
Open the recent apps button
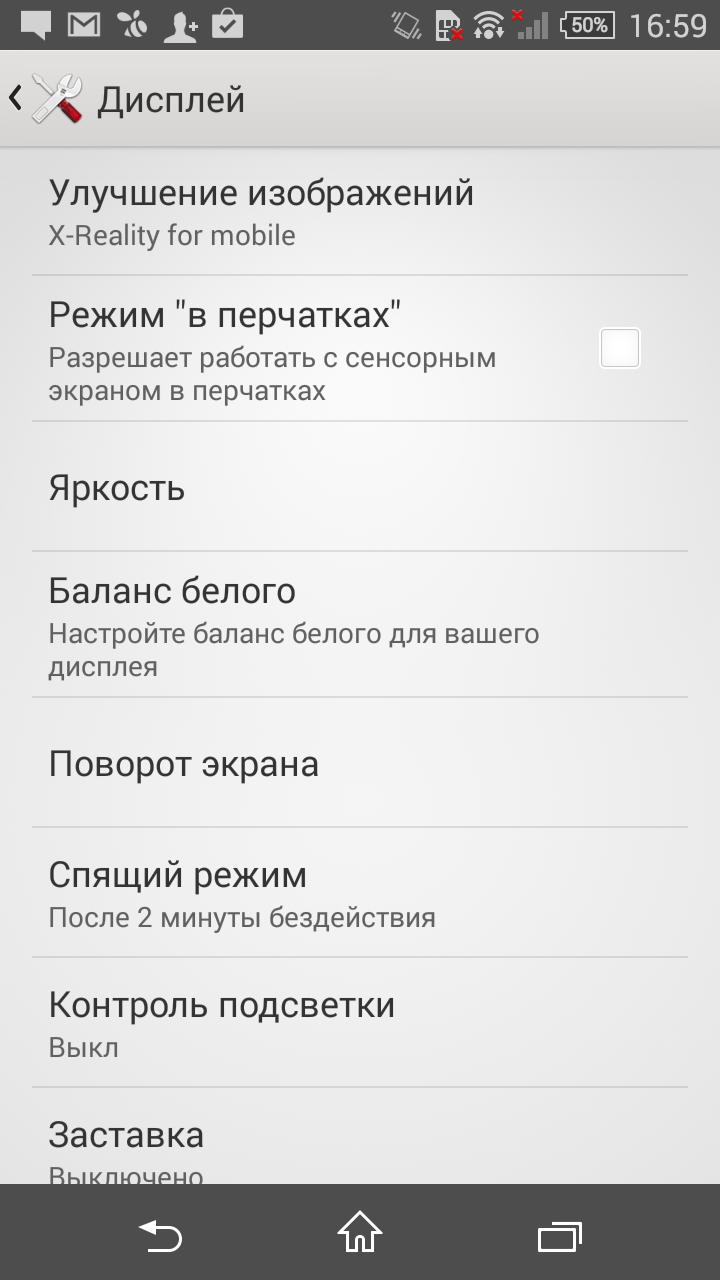[559, 1235]
